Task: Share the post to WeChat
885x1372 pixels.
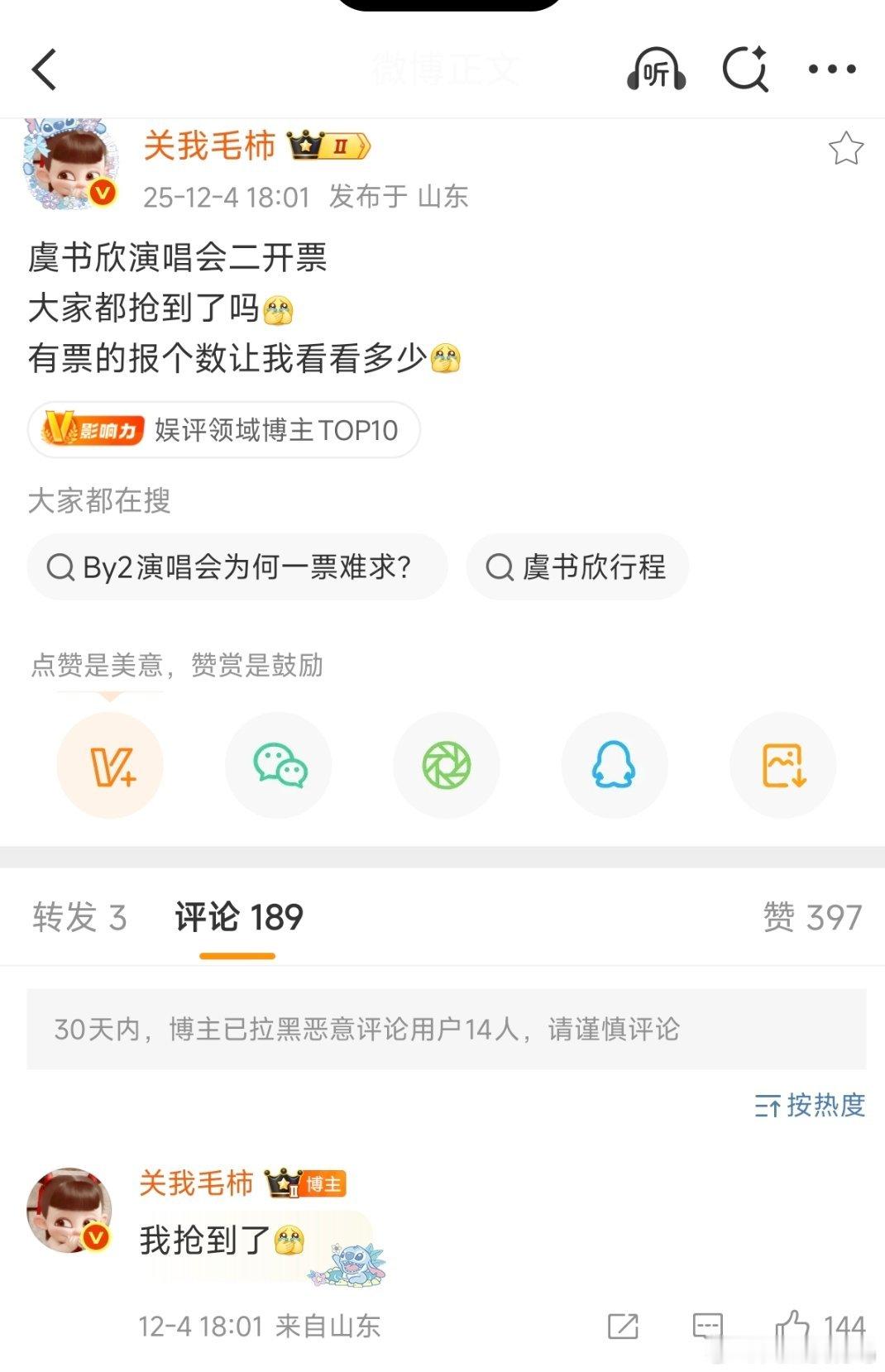Action: pos(278,765)
